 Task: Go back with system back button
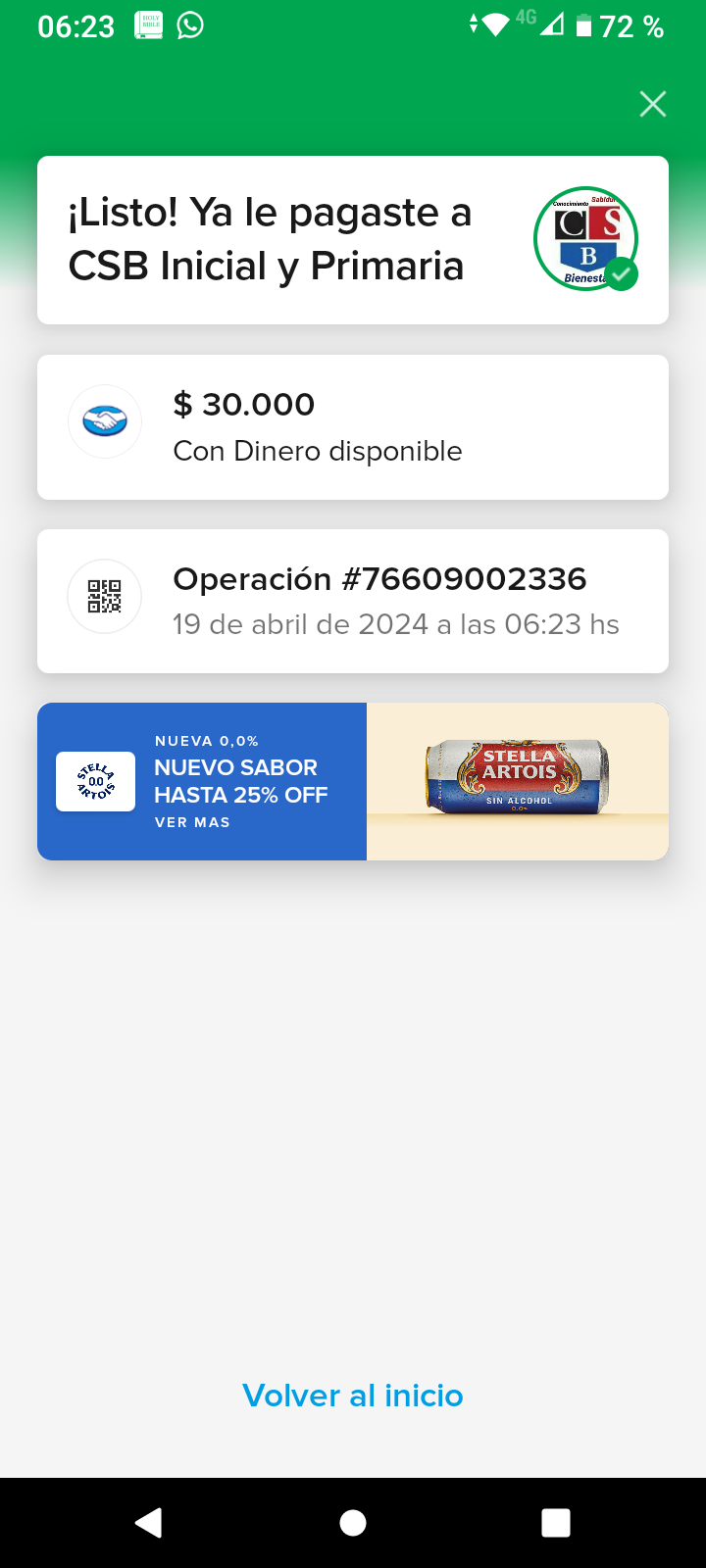(148, 1522)
